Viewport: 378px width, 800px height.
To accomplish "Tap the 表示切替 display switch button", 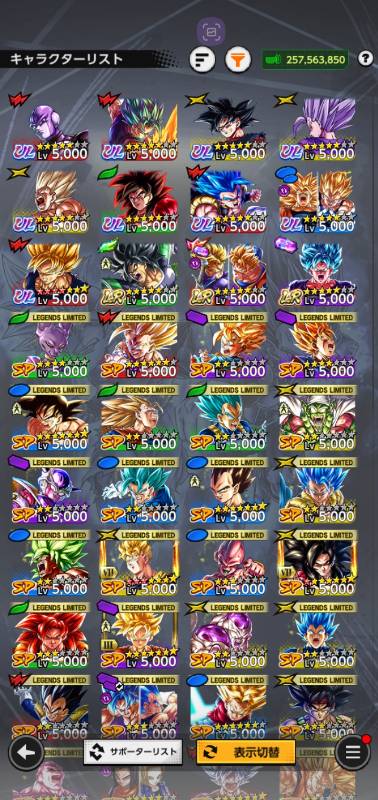I will click(x=246, y=752).
